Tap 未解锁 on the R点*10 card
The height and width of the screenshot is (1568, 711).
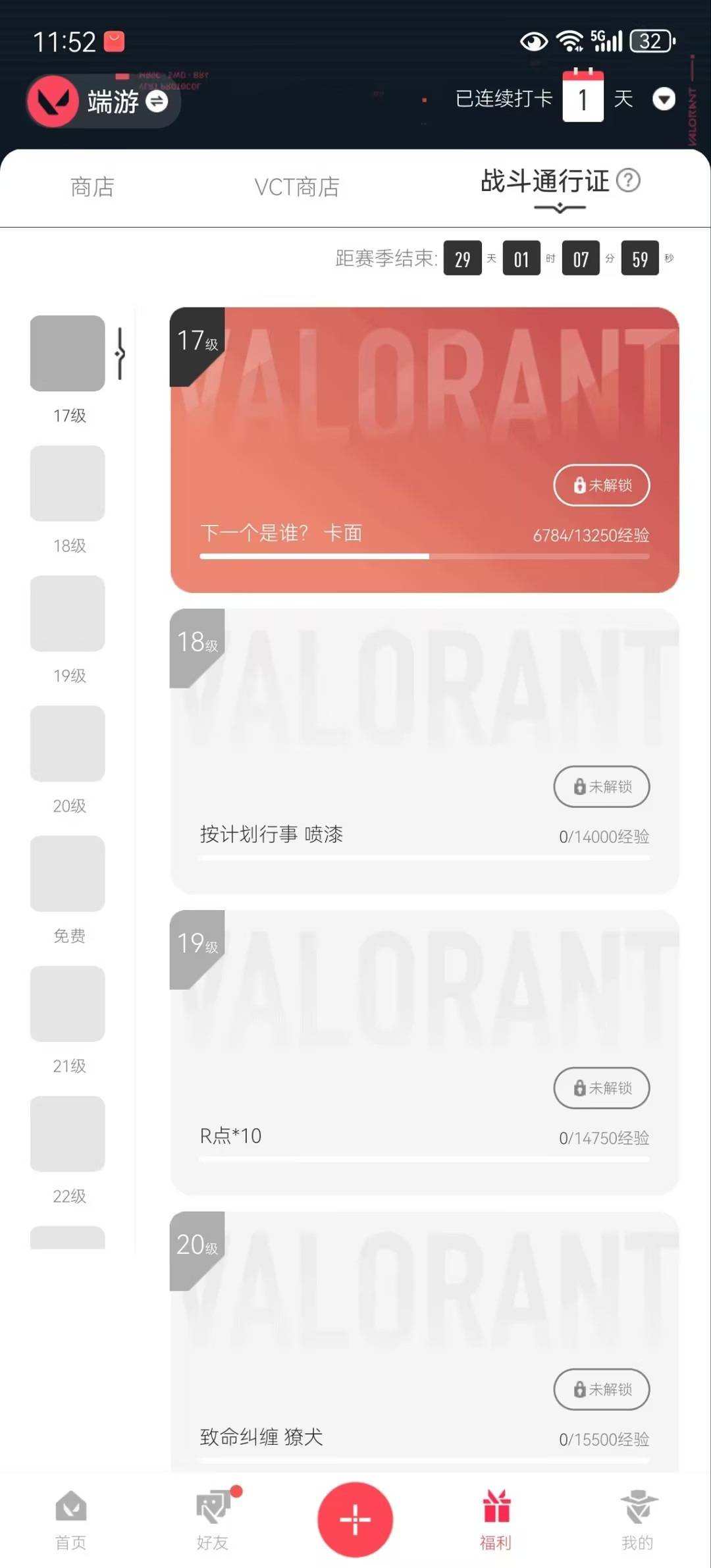602,1088
